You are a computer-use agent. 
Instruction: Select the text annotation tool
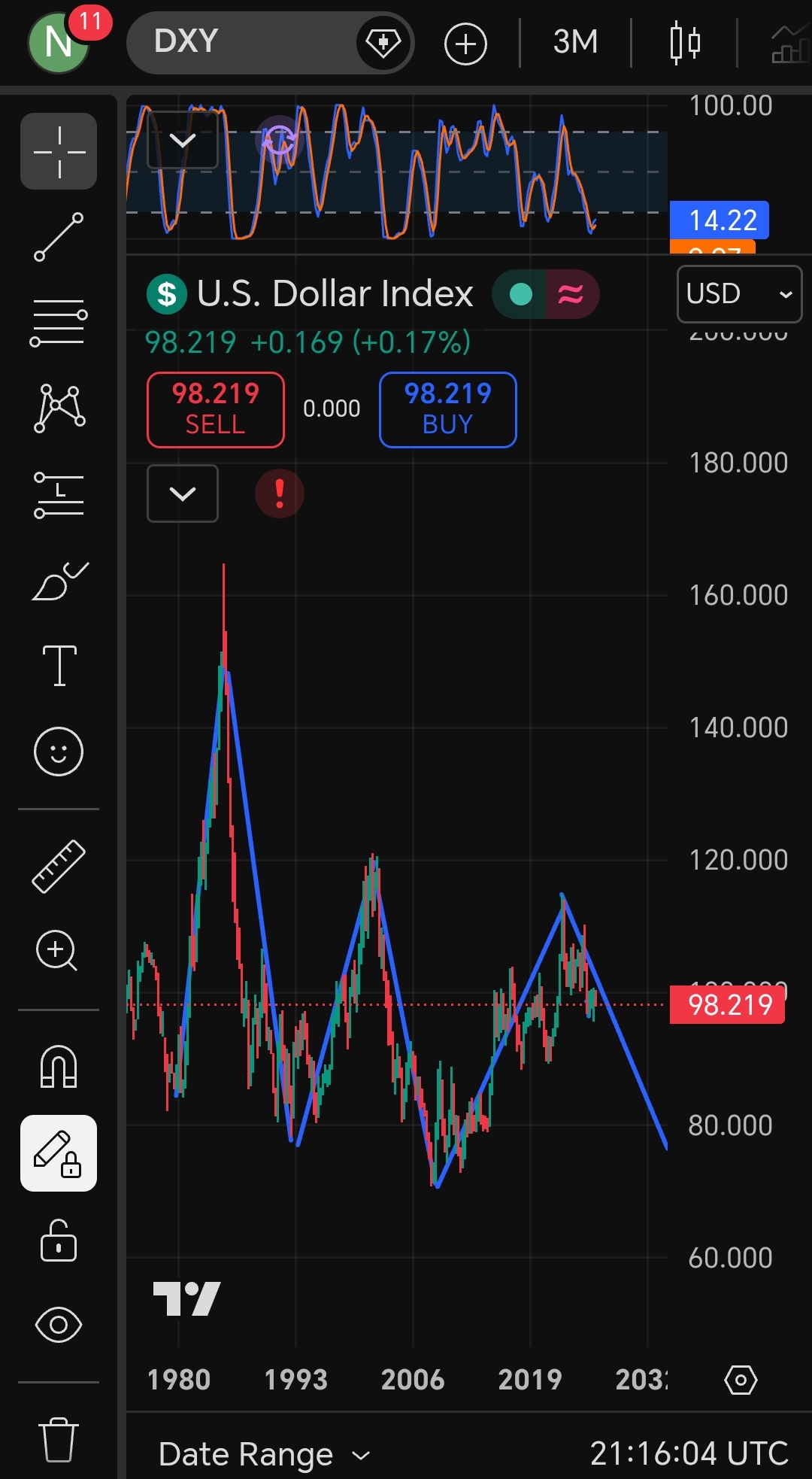[x=59, y=666]
